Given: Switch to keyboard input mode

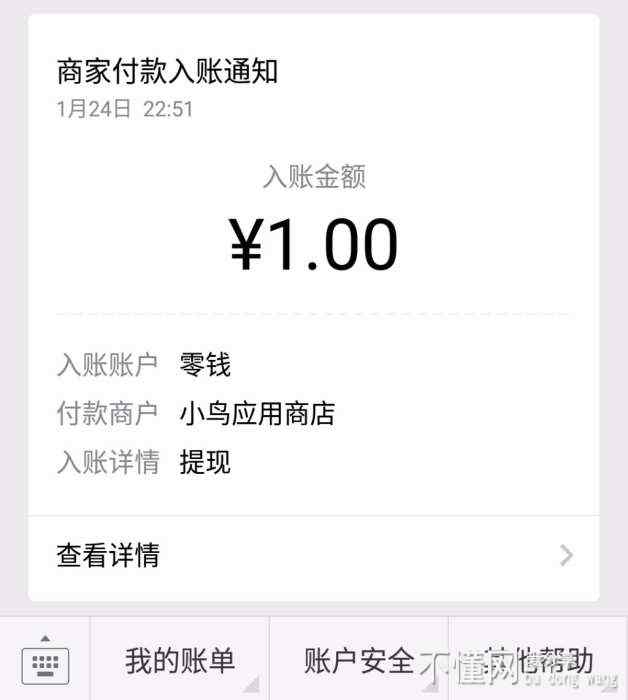Looking at the screenshot, I should point(45,660).
